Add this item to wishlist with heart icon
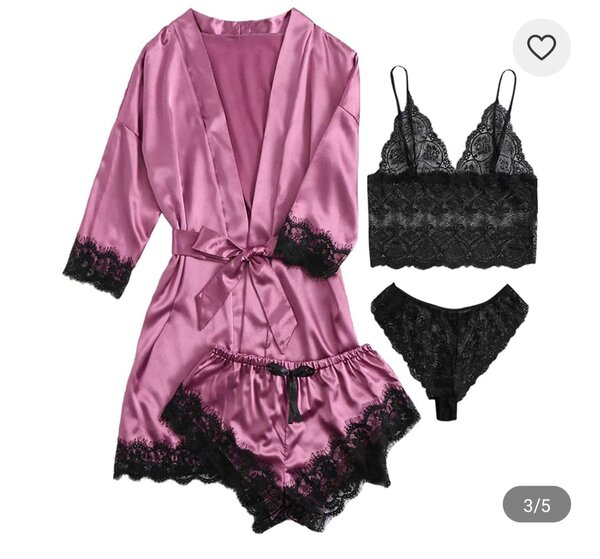This screenshot has width=600, height=559. (541, 48)
